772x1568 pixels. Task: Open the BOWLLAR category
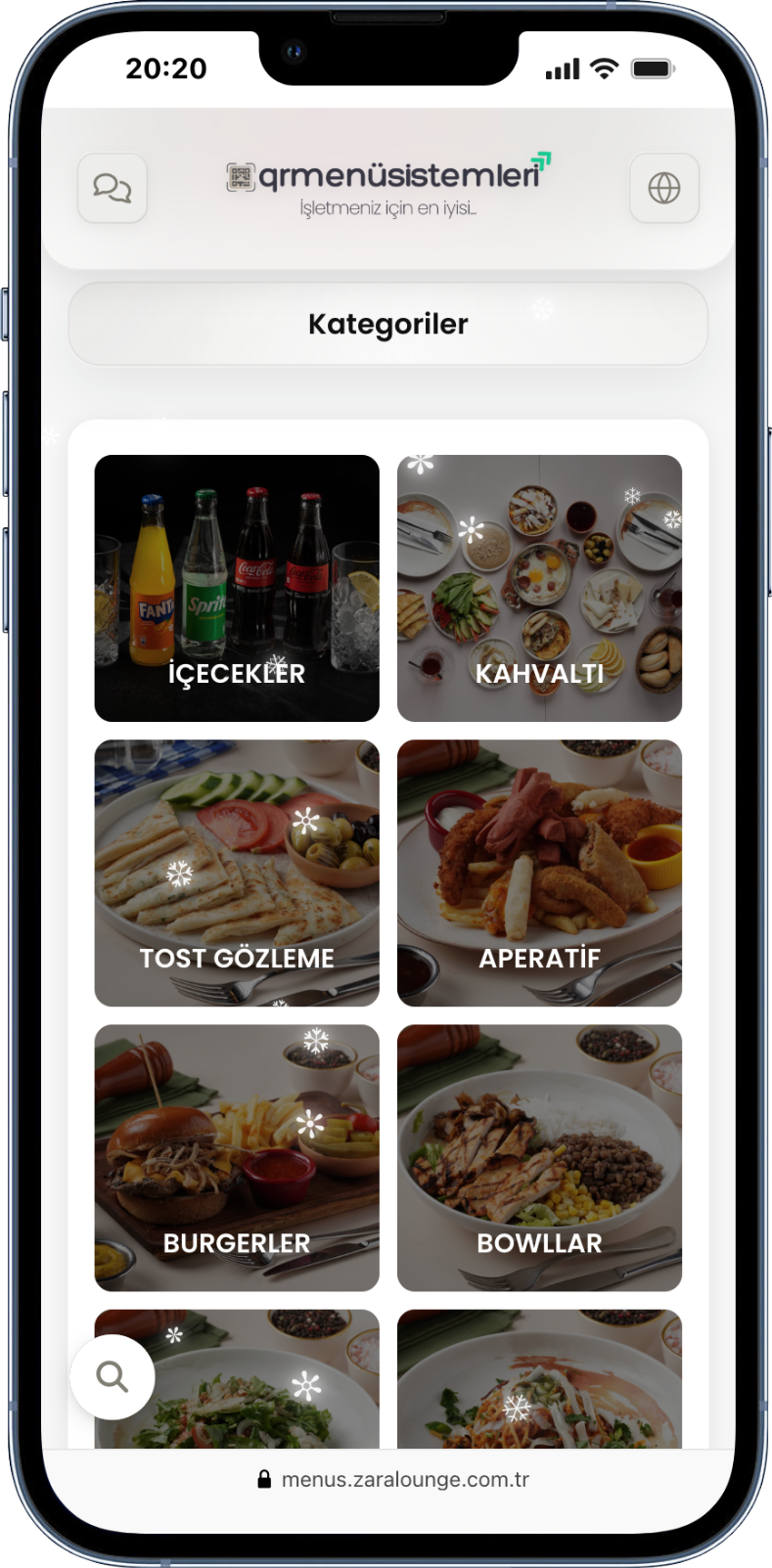pos(539,1157)
